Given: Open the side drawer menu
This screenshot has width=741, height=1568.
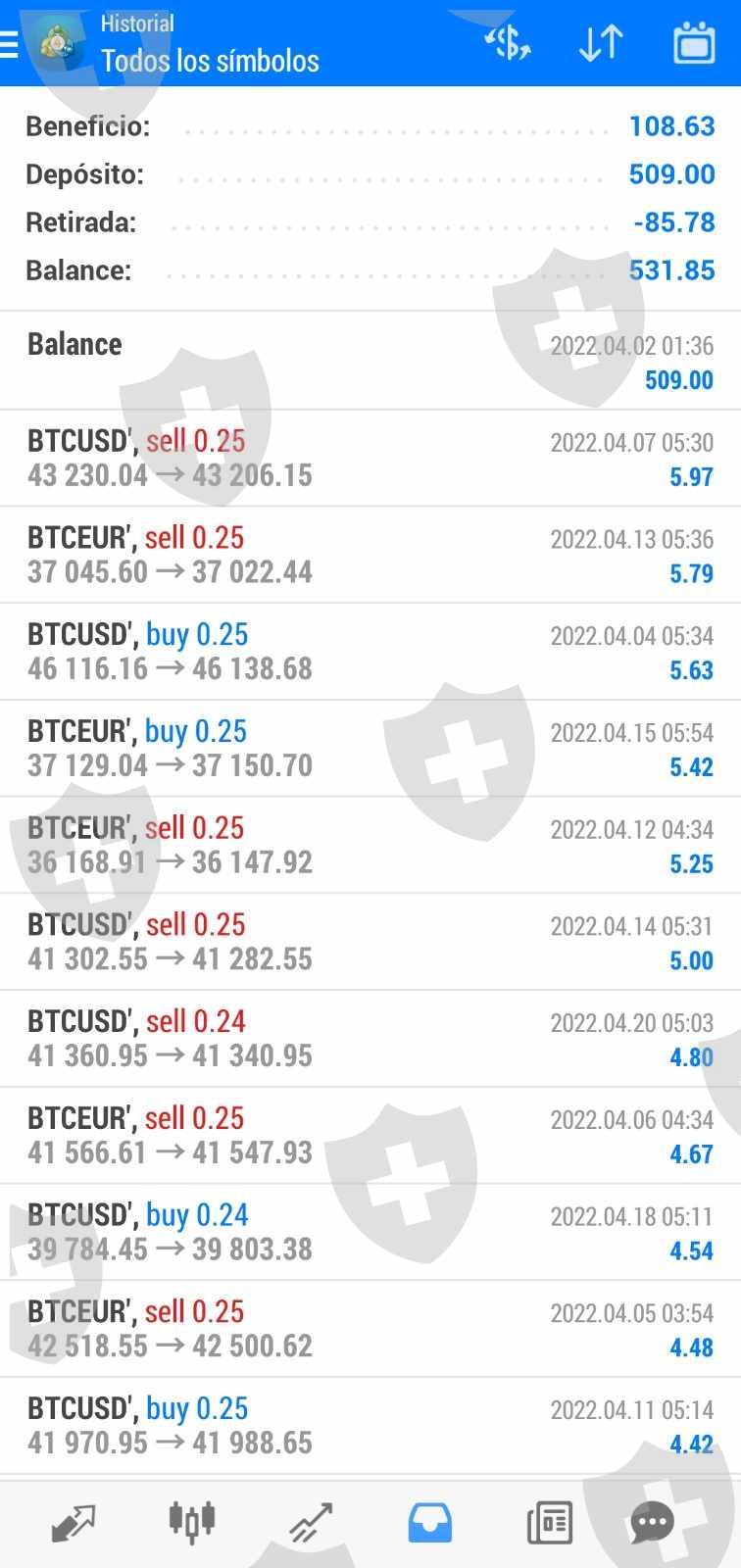Looking at the screenshot, I should click(10, 44).
